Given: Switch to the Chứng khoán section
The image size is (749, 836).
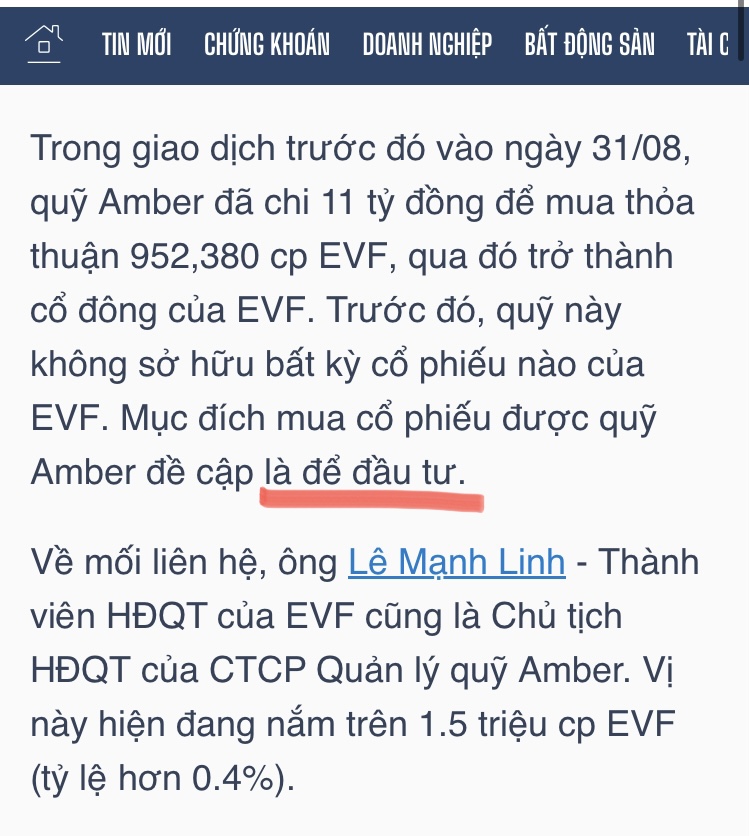Looking at the screenshot, I should (266, 44).
